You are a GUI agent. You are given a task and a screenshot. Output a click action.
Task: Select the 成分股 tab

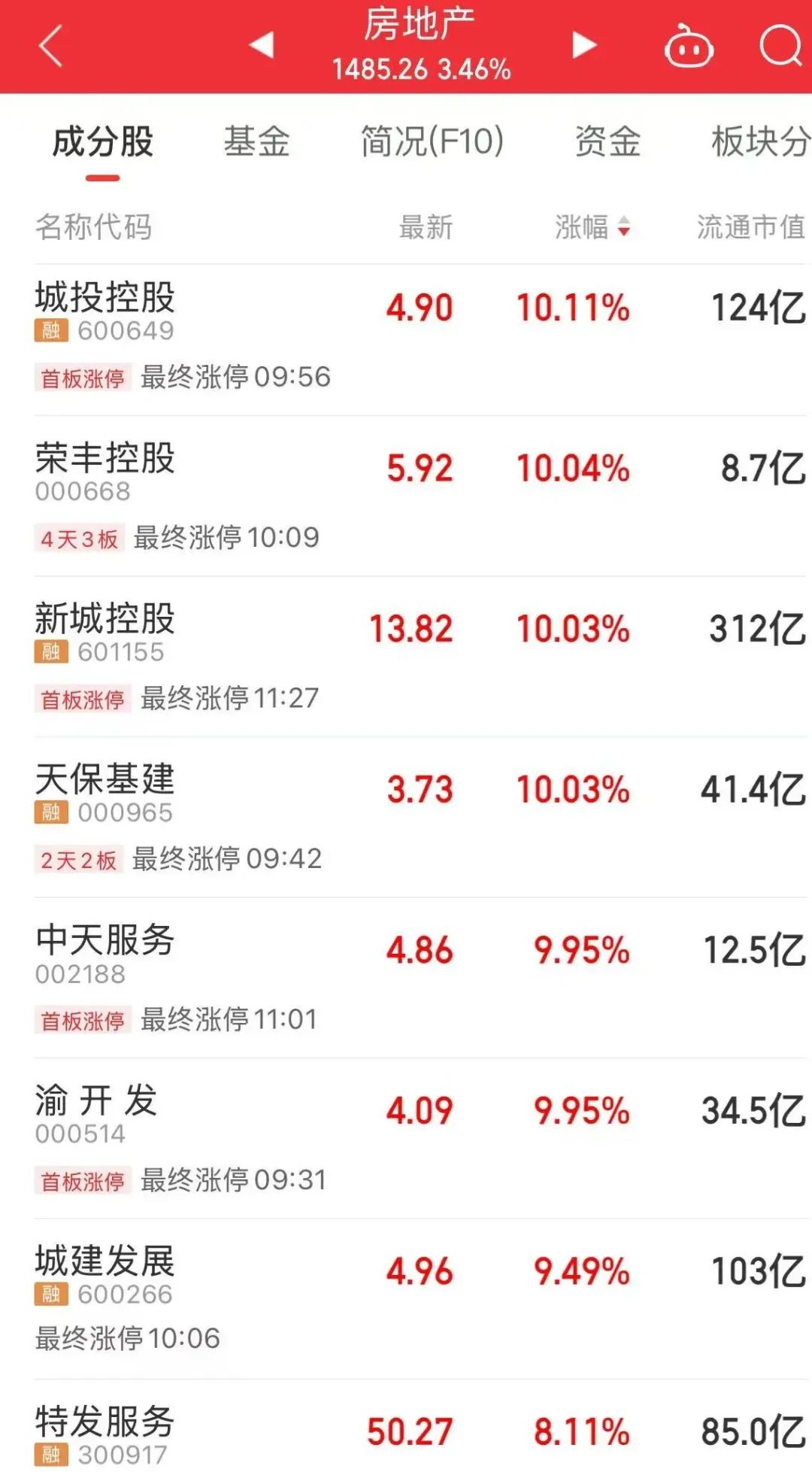103,142
